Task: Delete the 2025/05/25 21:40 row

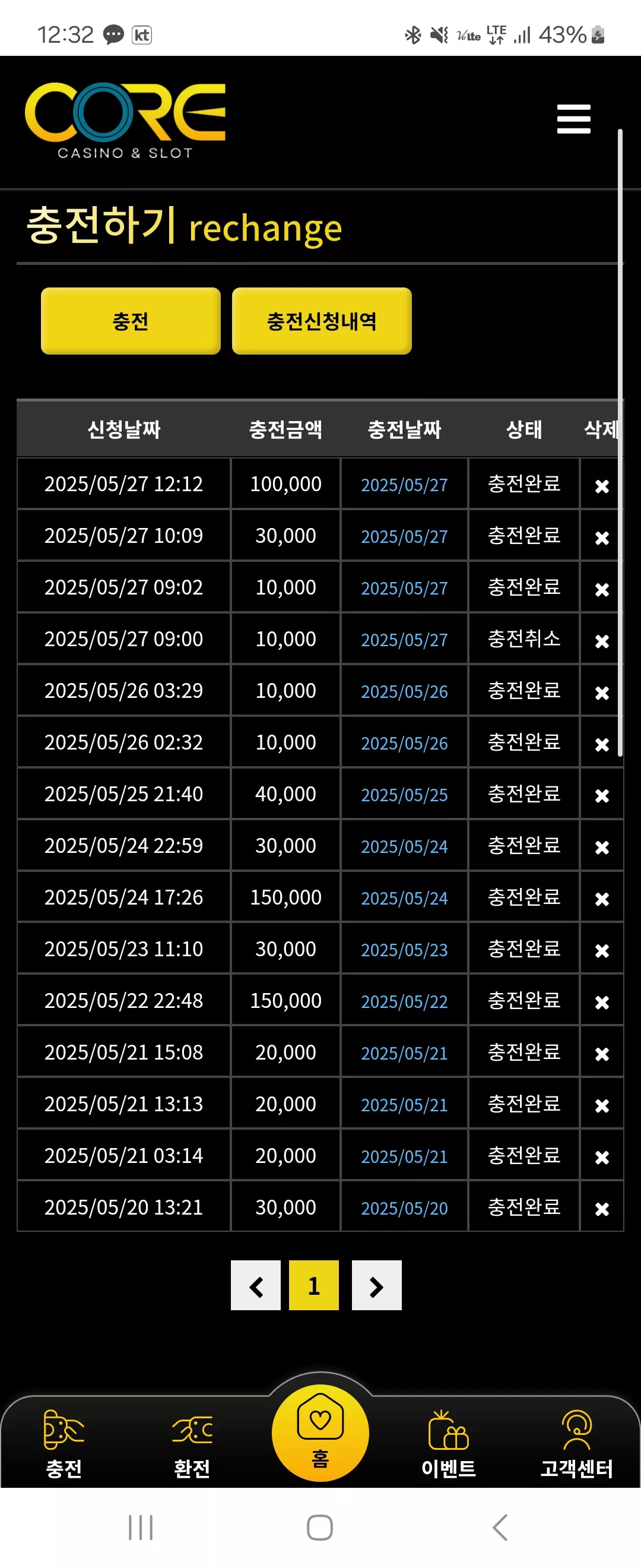Action: tap(601, 795)
